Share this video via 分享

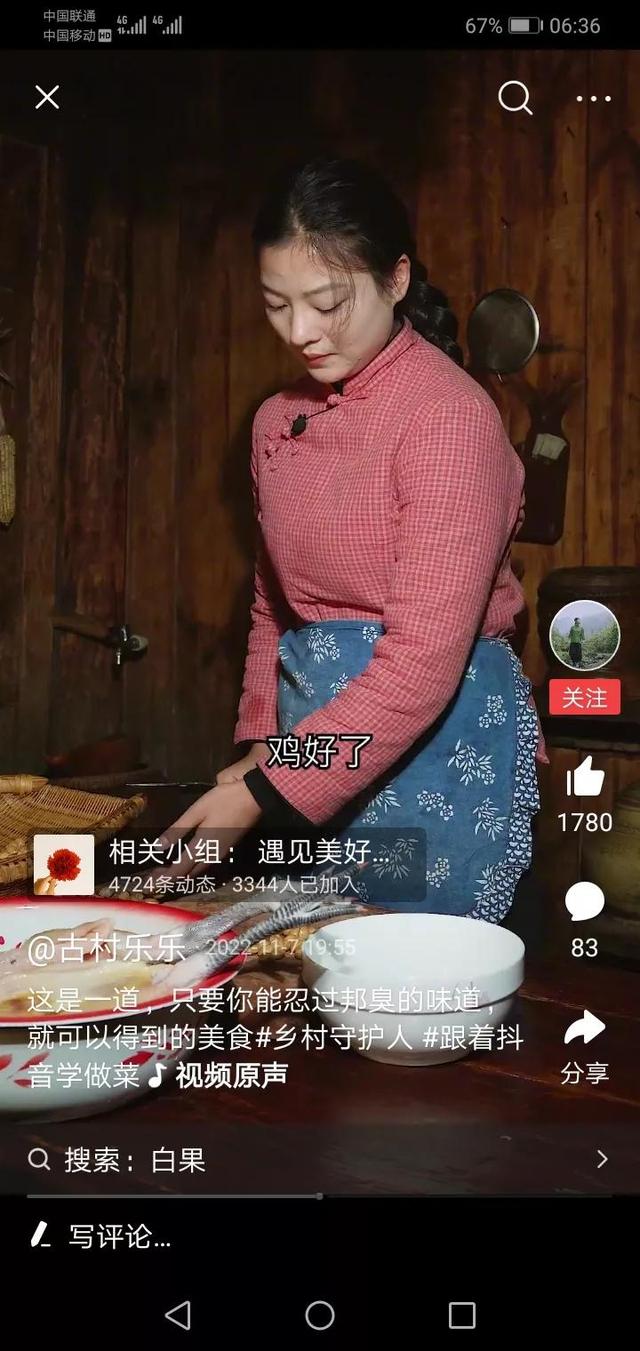[x=585, y=1027]
